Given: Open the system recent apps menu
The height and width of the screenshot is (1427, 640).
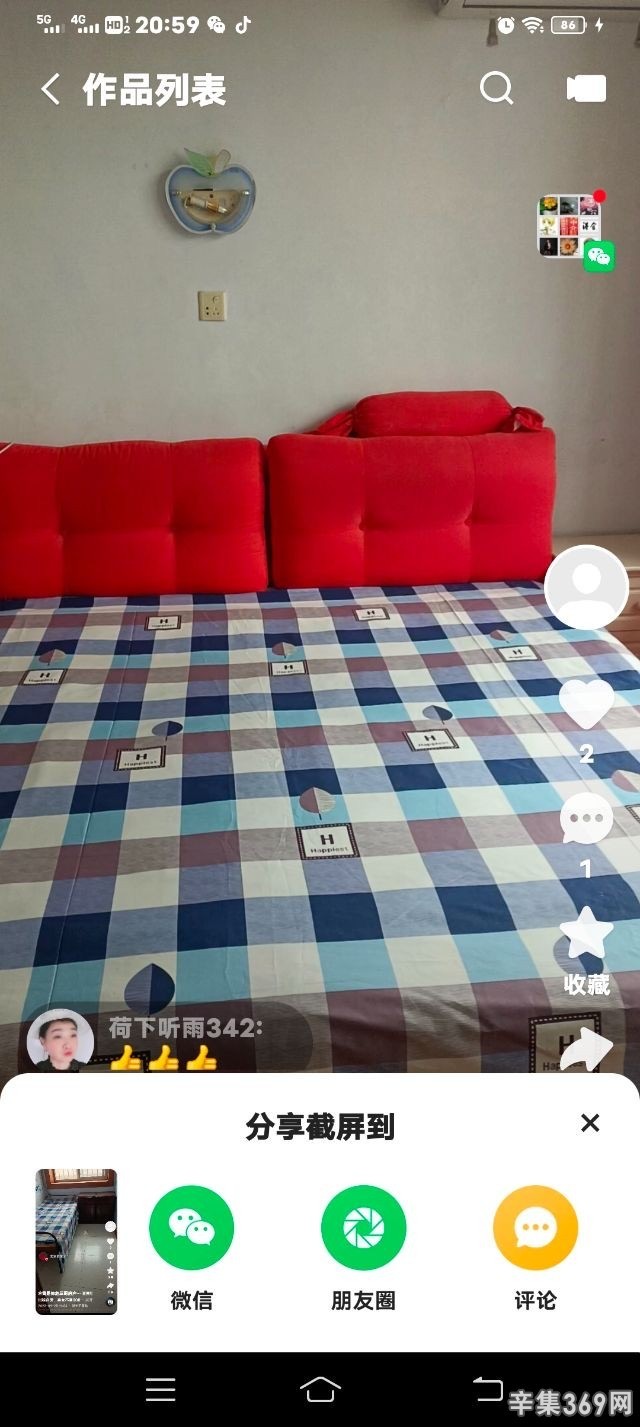Looking at the screenshot, I should [160, 1389].
